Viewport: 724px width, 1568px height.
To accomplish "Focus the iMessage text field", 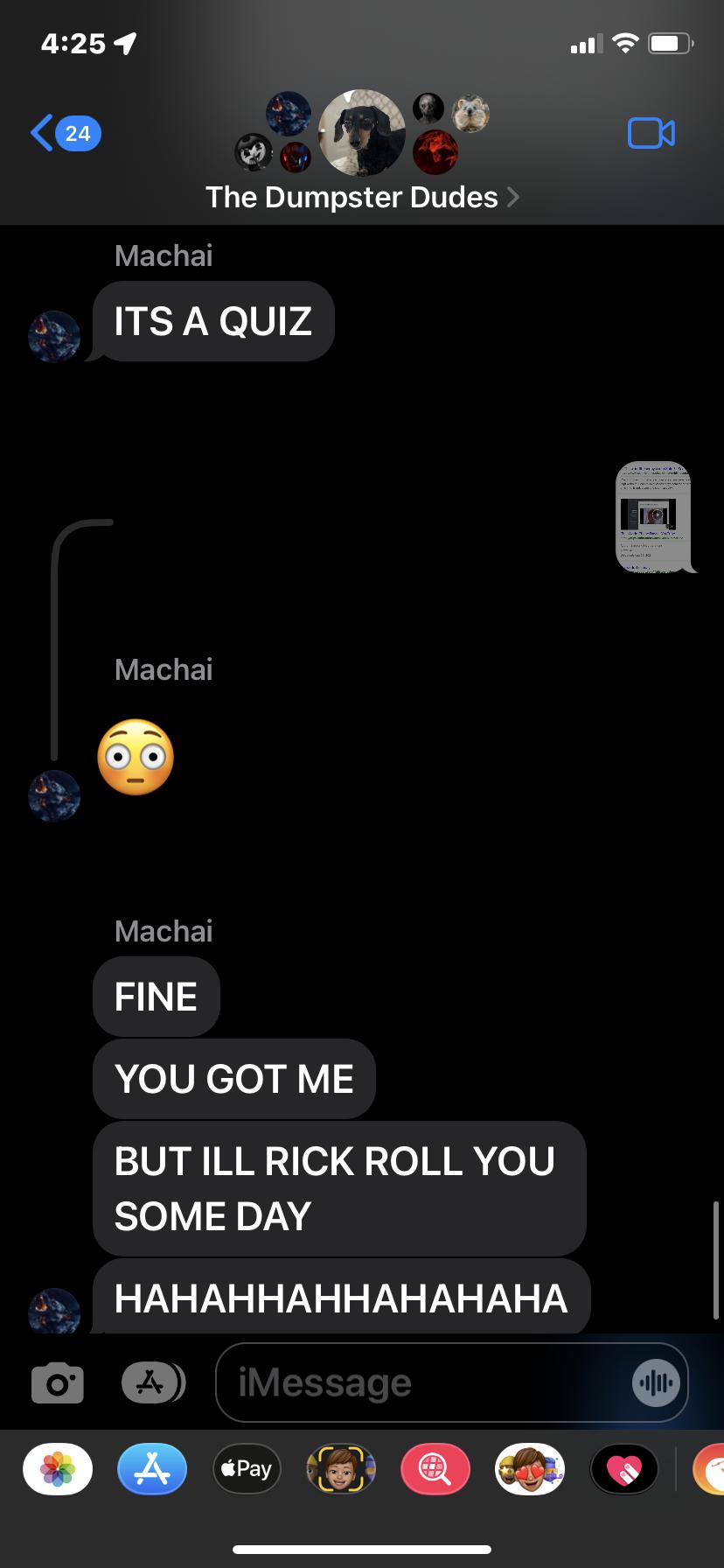I will coord(420,1383).
